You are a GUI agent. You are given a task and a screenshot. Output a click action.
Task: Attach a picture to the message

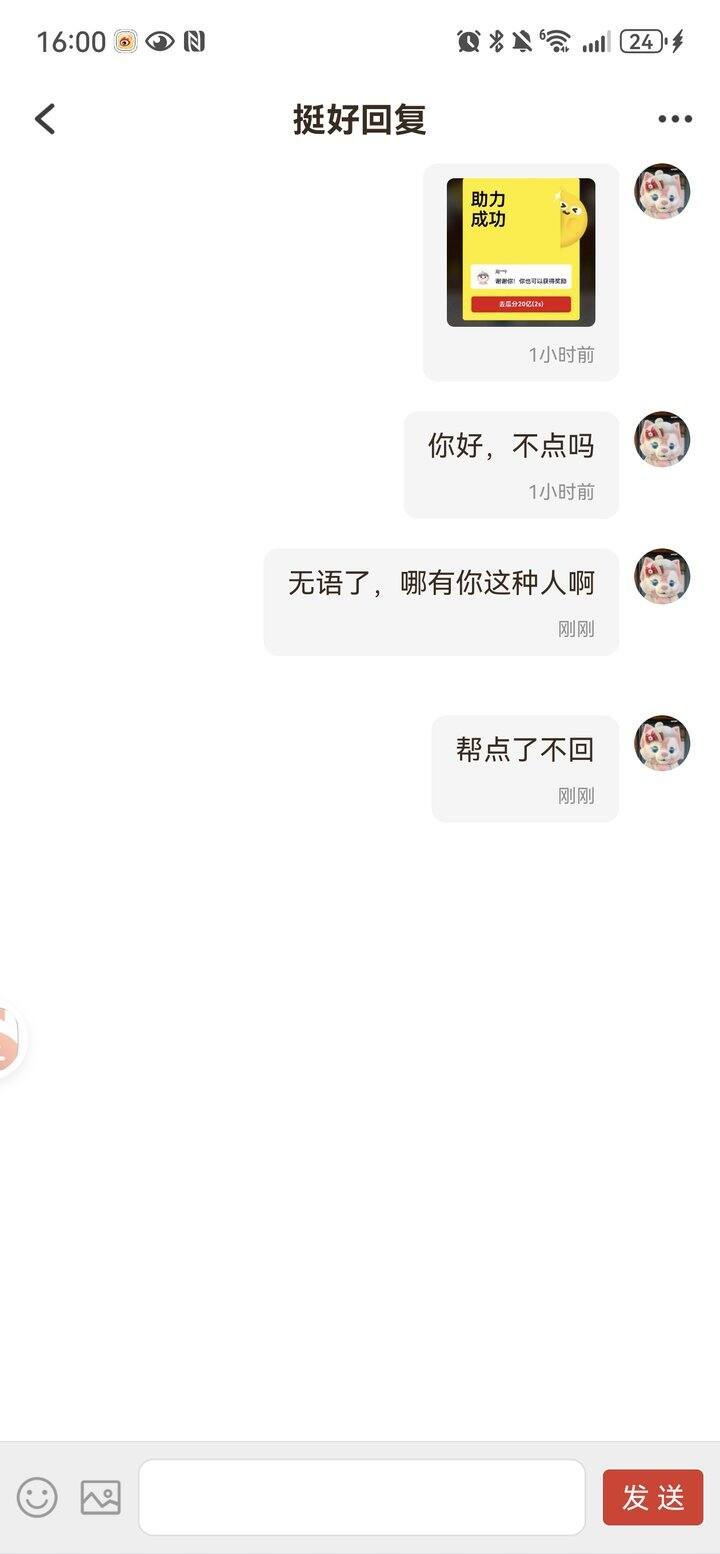[100, 1497]
